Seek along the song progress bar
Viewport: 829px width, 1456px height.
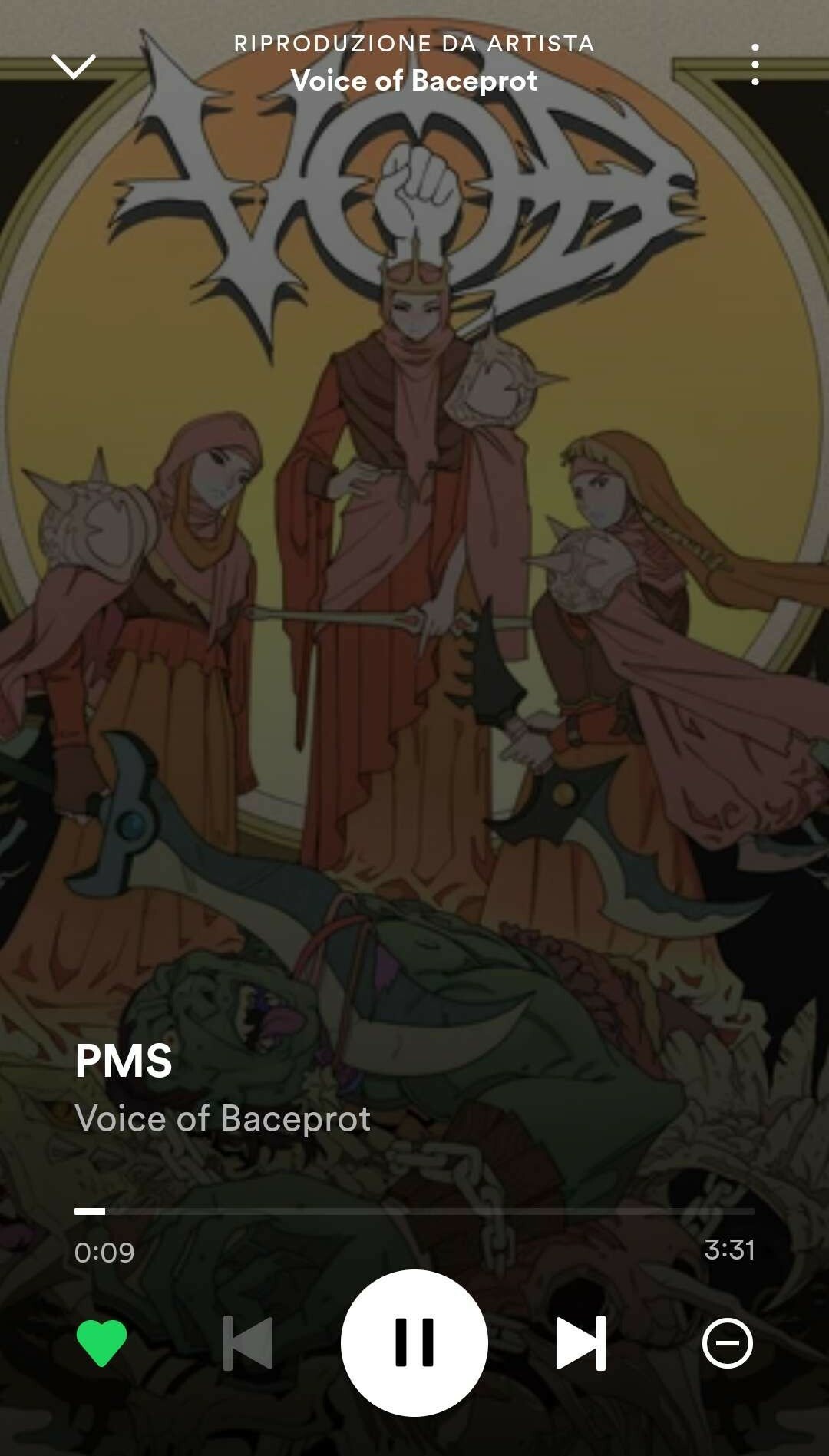coord(414,1211)
